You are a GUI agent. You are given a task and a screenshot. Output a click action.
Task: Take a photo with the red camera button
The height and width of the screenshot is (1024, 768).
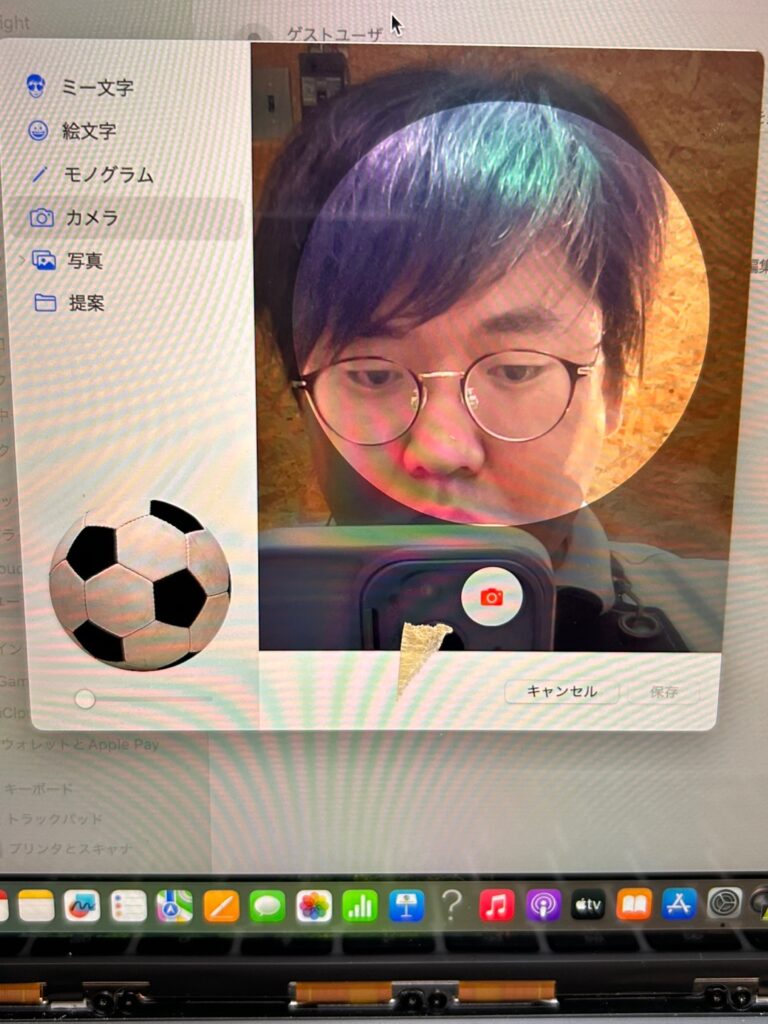click(491, 597)
